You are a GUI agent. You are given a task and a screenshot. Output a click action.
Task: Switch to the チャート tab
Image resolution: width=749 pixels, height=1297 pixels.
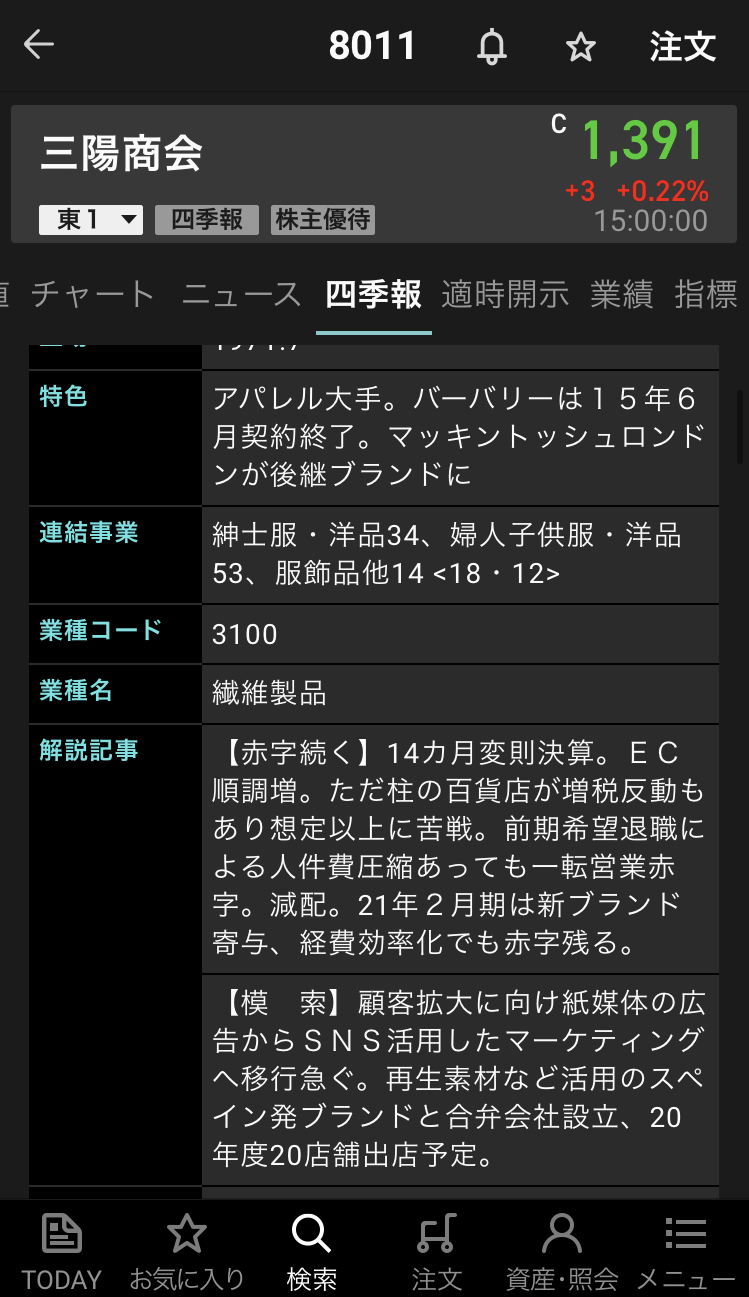[94, 294]
